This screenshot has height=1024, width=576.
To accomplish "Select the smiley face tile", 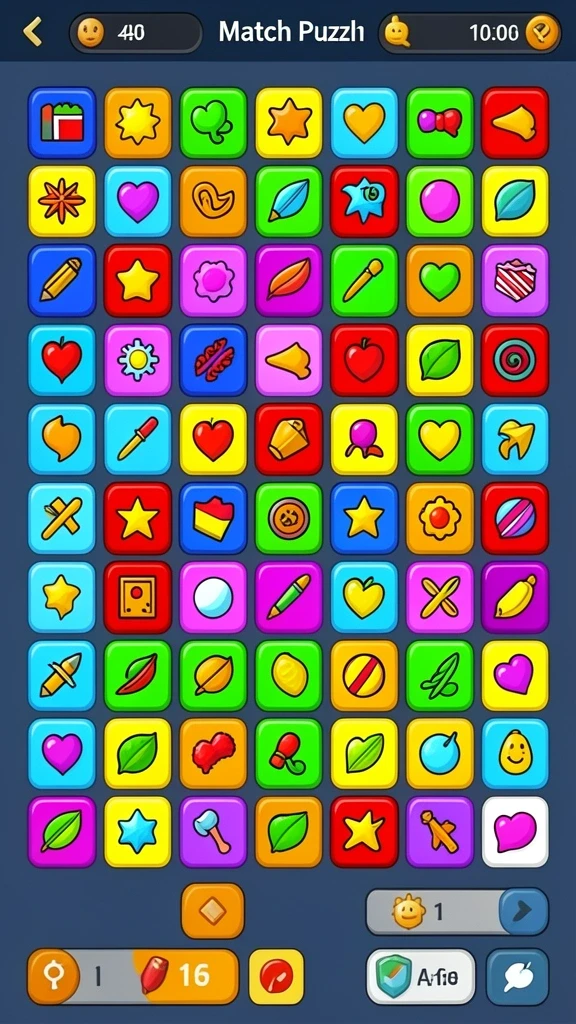I will [x=515, y=754].
